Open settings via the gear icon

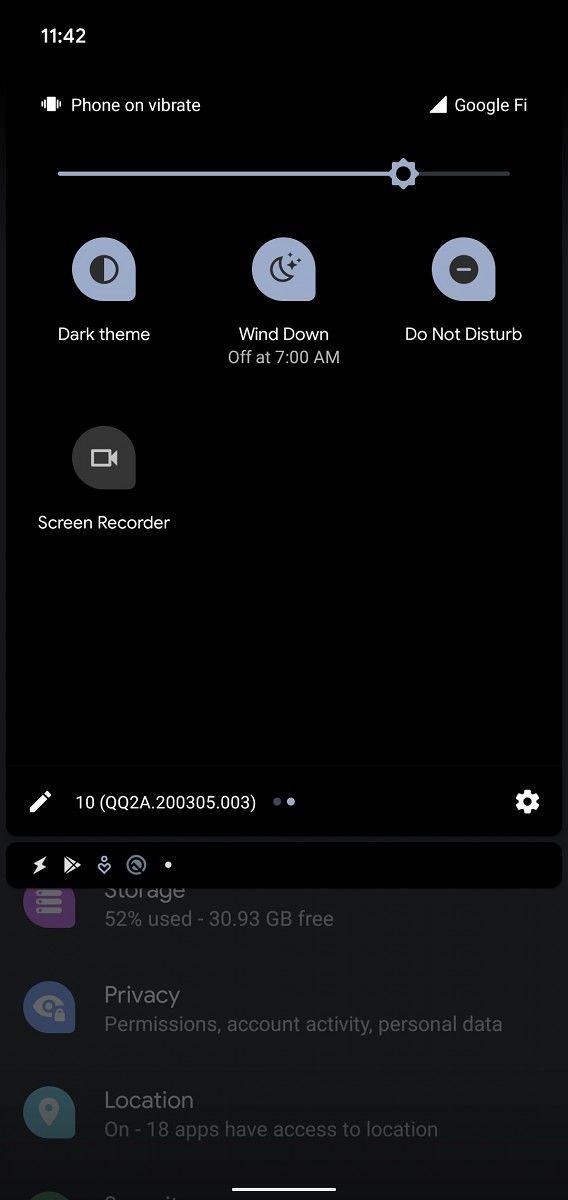click(x=527, y=802)
